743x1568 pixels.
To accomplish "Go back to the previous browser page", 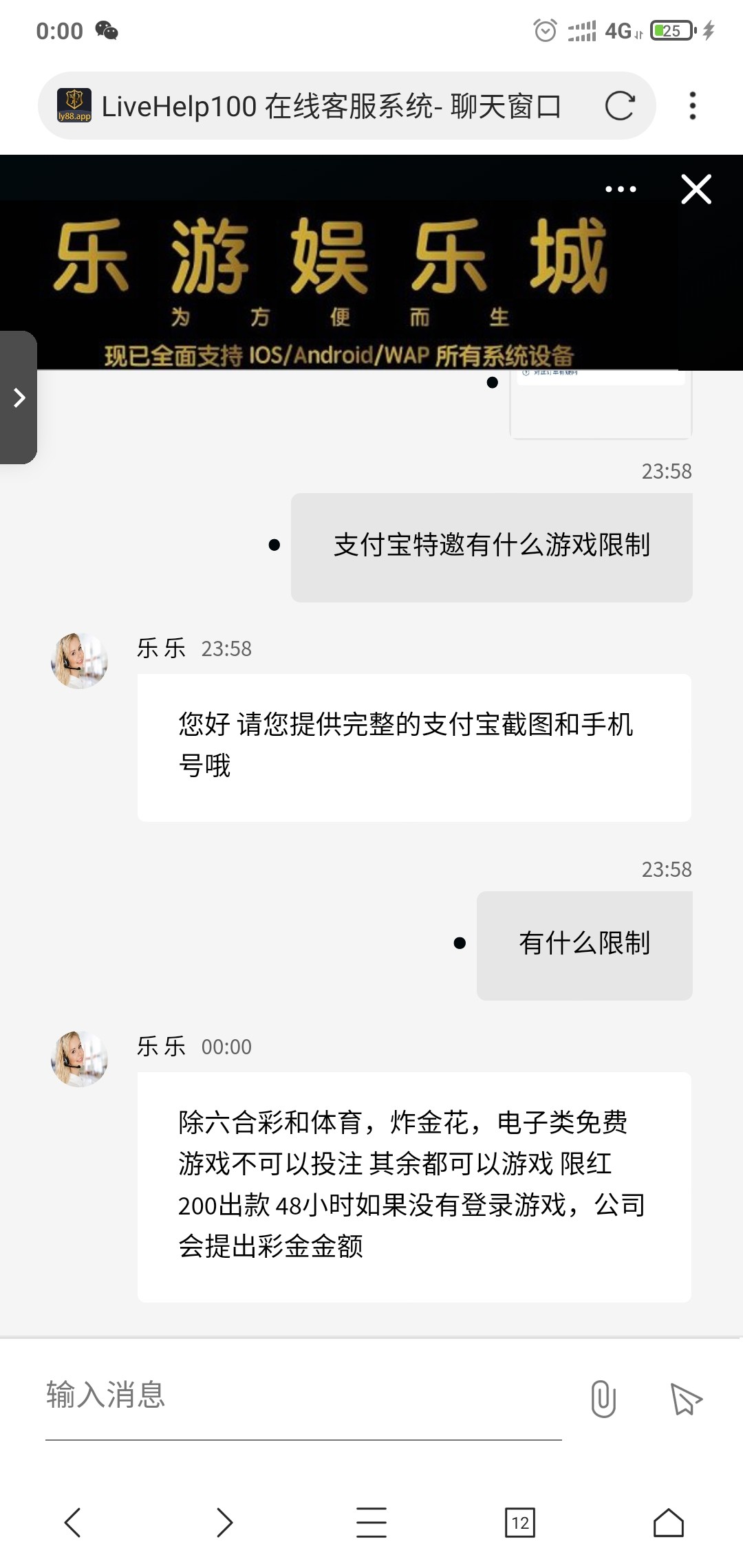I will pyautogui.click(x=73, y=1523).
